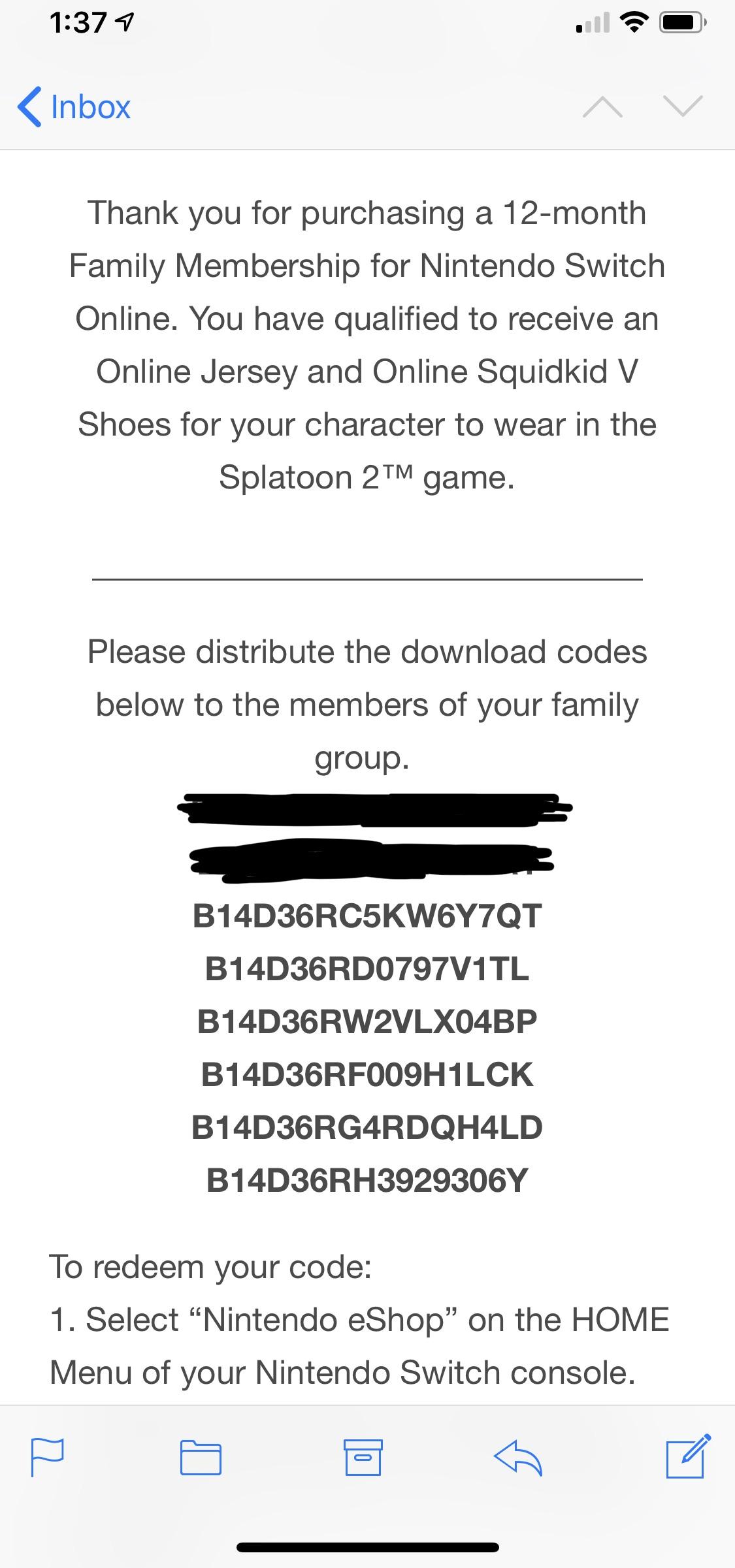735x1568 pixels.
Task: Move this email to a folder
Action: click(201, 1457)
